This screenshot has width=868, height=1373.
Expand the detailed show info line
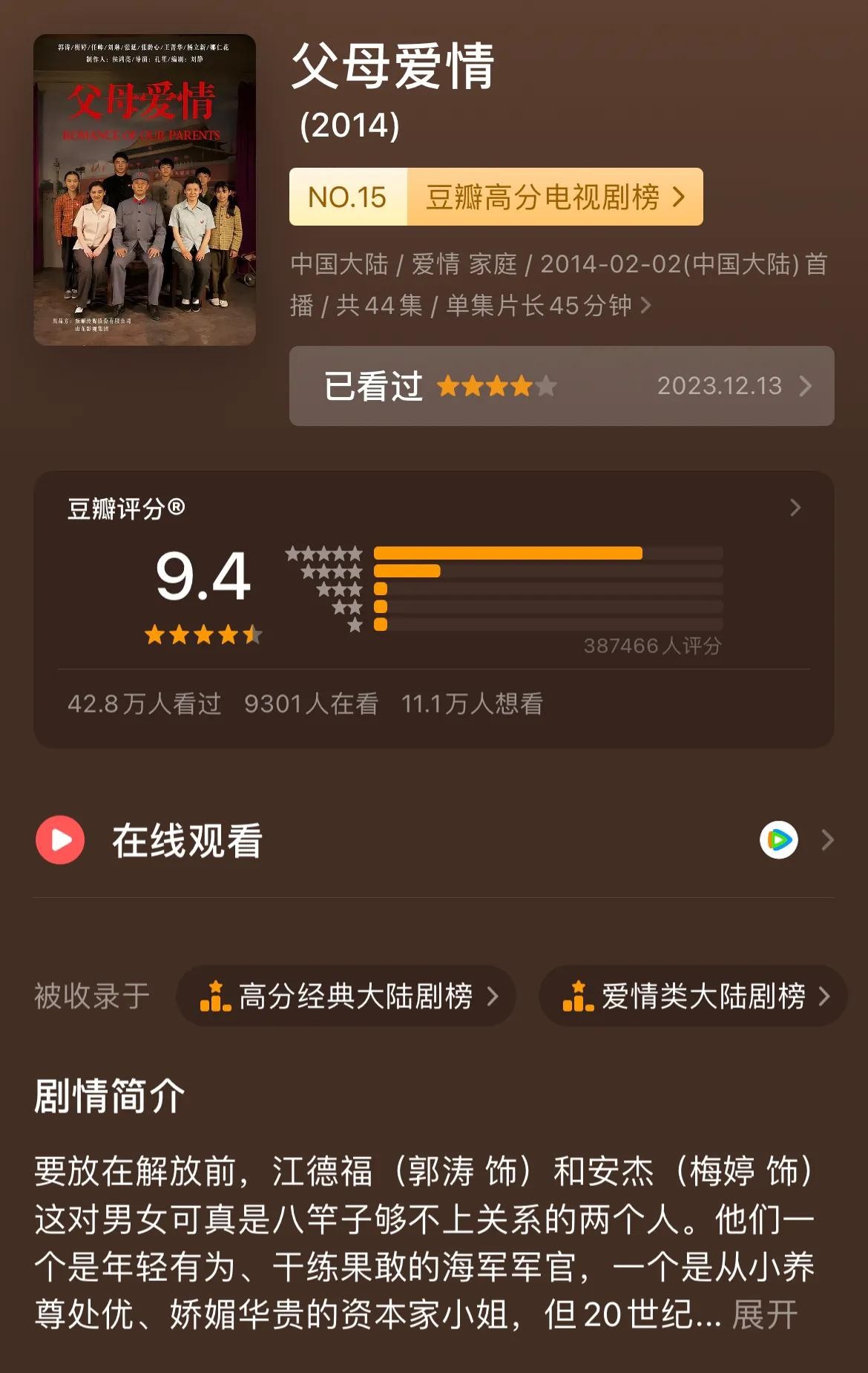point(645,305)
